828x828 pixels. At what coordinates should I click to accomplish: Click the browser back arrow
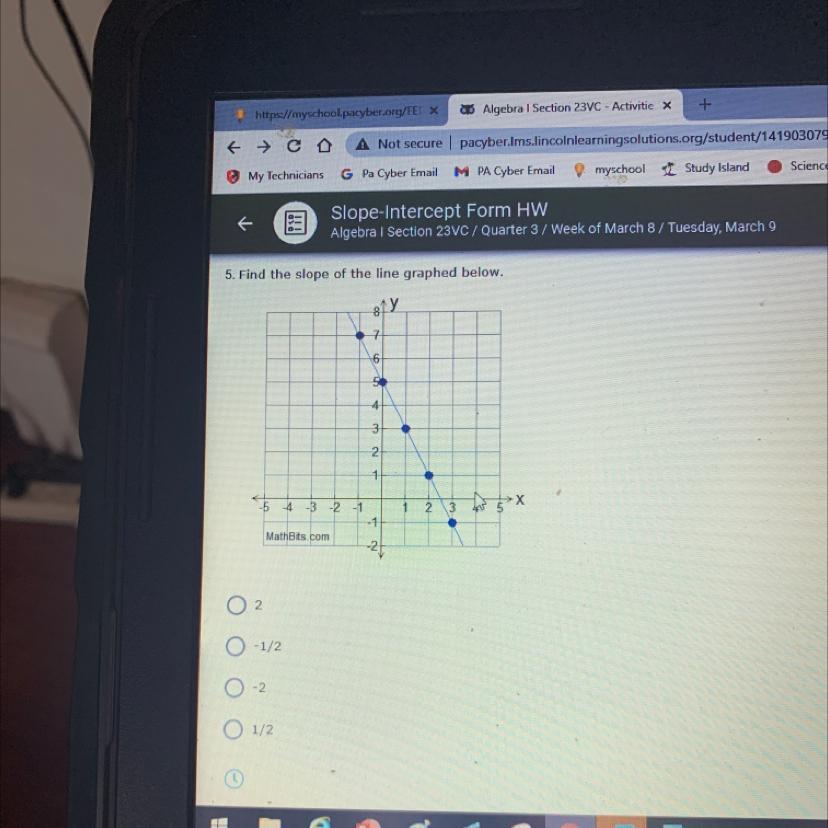click(233, 147)
